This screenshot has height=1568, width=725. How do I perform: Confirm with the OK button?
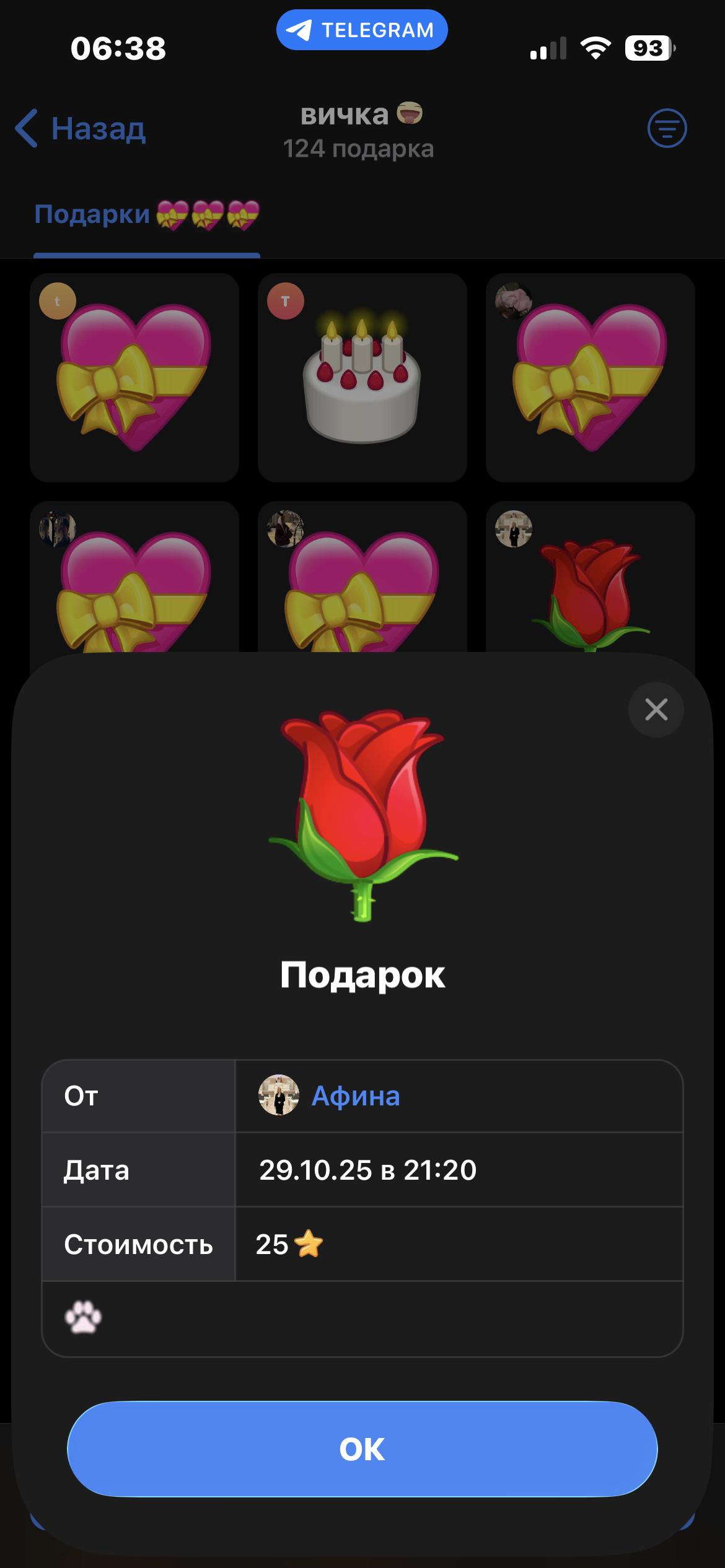(362, 1448)
